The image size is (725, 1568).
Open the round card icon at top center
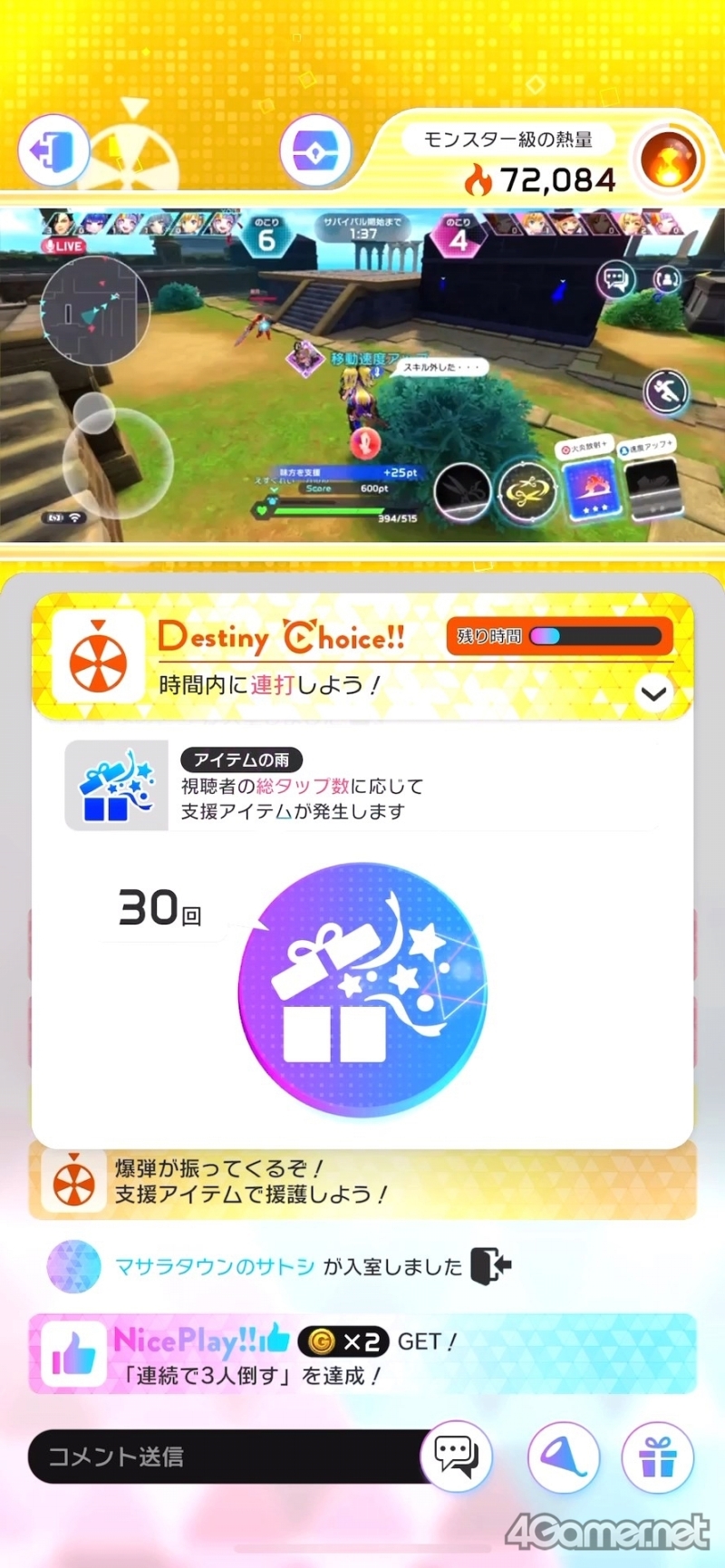pyautogui.click(x=314, y=150)
